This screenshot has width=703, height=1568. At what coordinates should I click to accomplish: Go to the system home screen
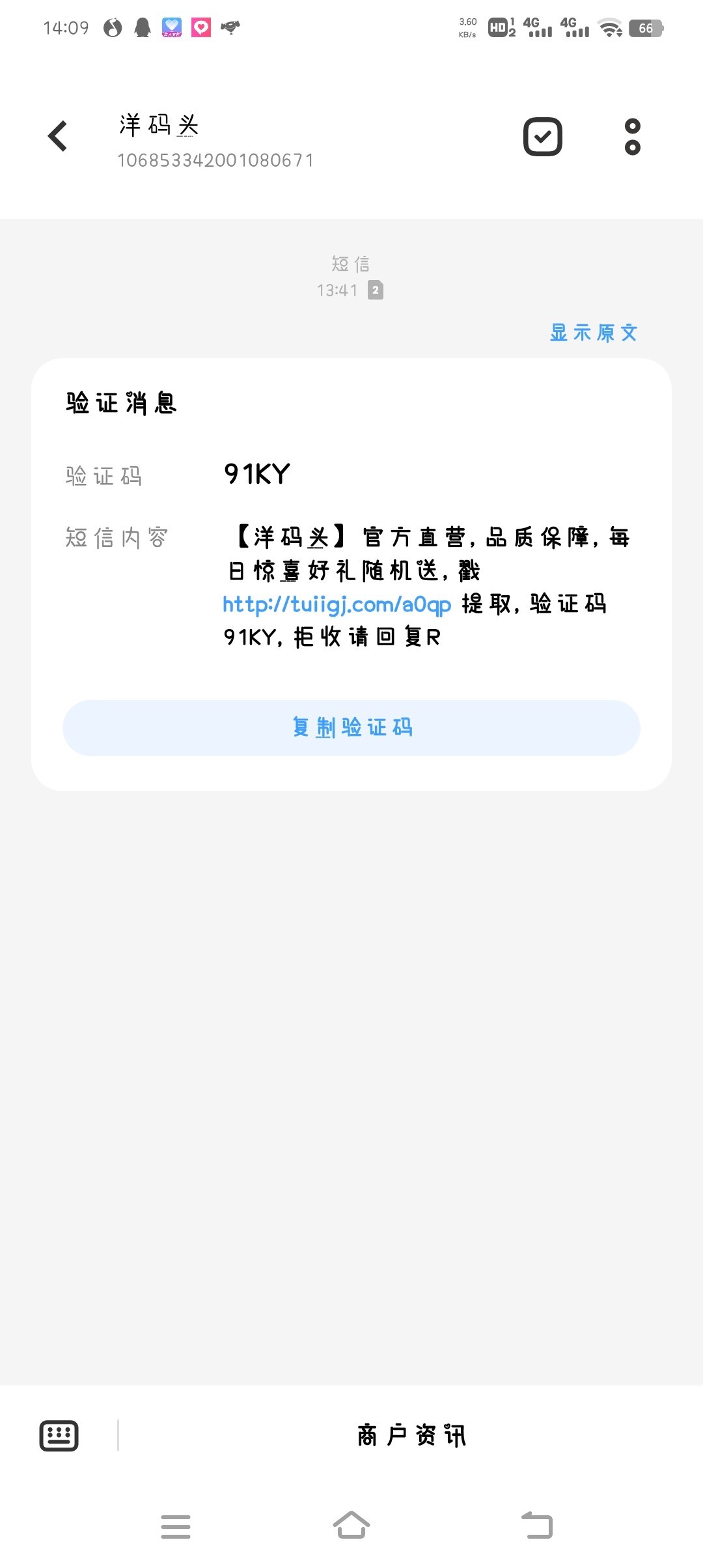(x=351, y=1525)
